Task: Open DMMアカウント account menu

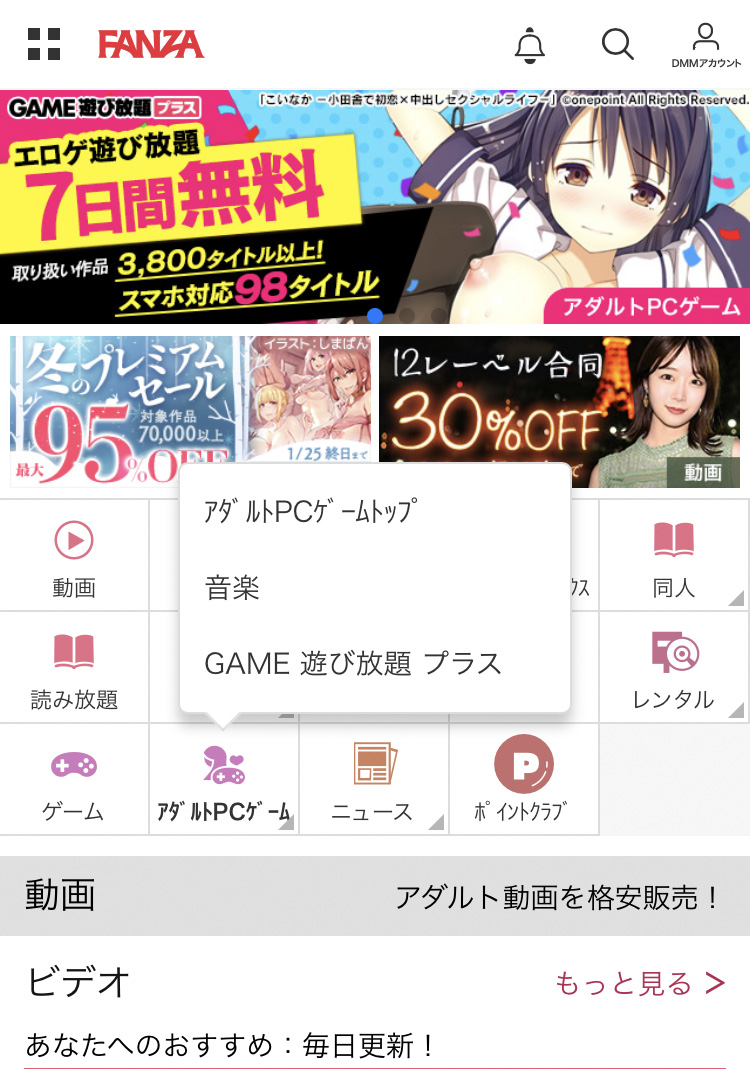Action: pyautogui.click(x=706, y=45)
